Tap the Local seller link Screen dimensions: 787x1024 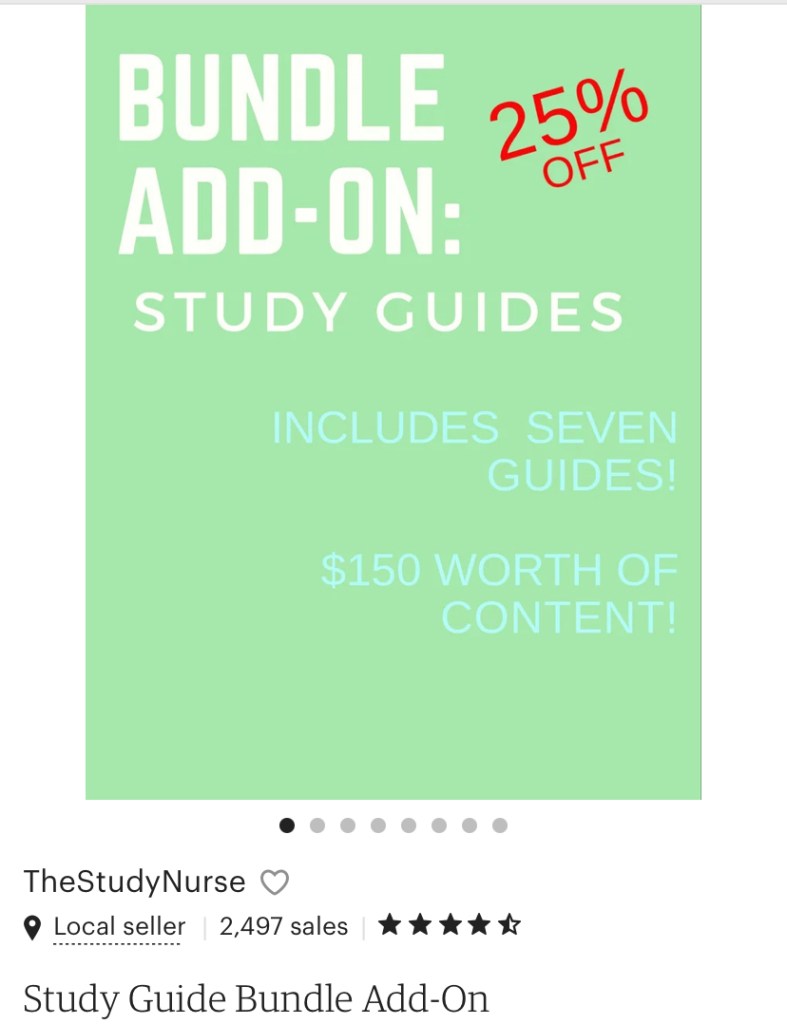click(119, 927)
